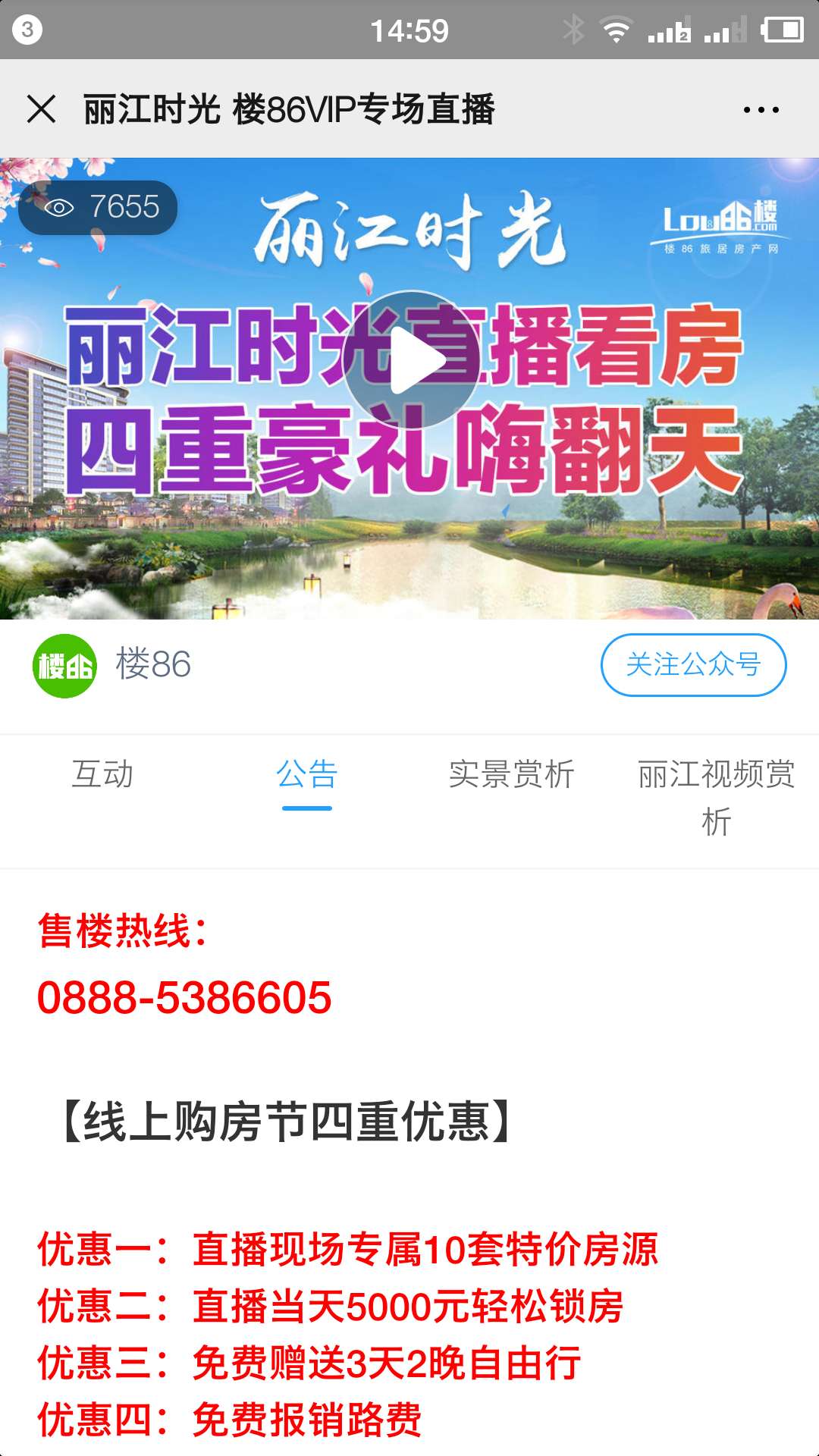Viewport: 819px width, 1456px height.
Task: Open the three-dot overflow menu
Action: 761,110
